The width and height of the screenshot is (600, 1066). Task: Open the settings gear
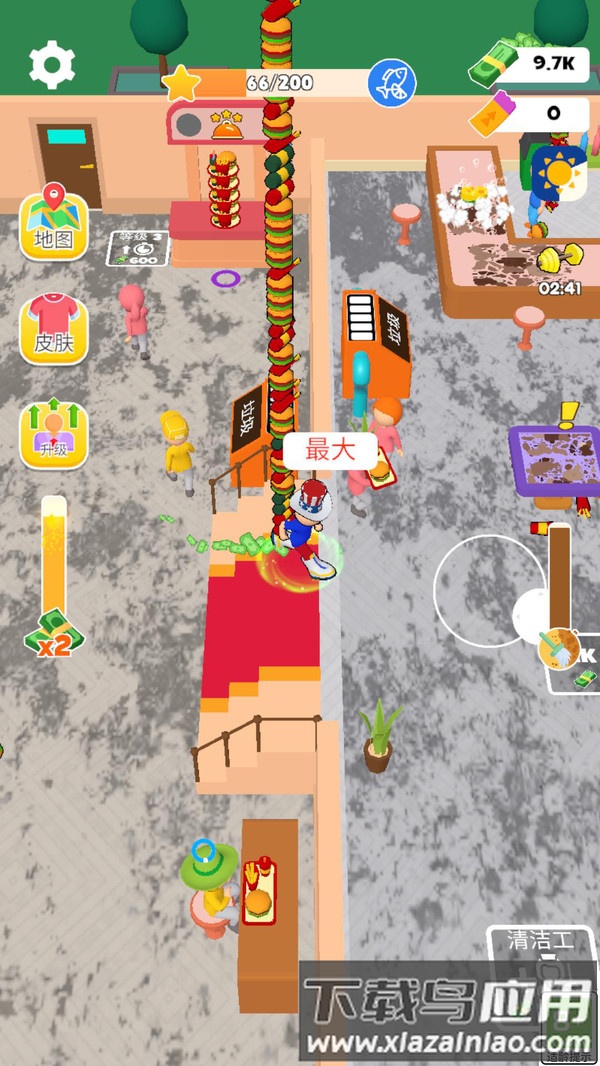coord(52,65)
